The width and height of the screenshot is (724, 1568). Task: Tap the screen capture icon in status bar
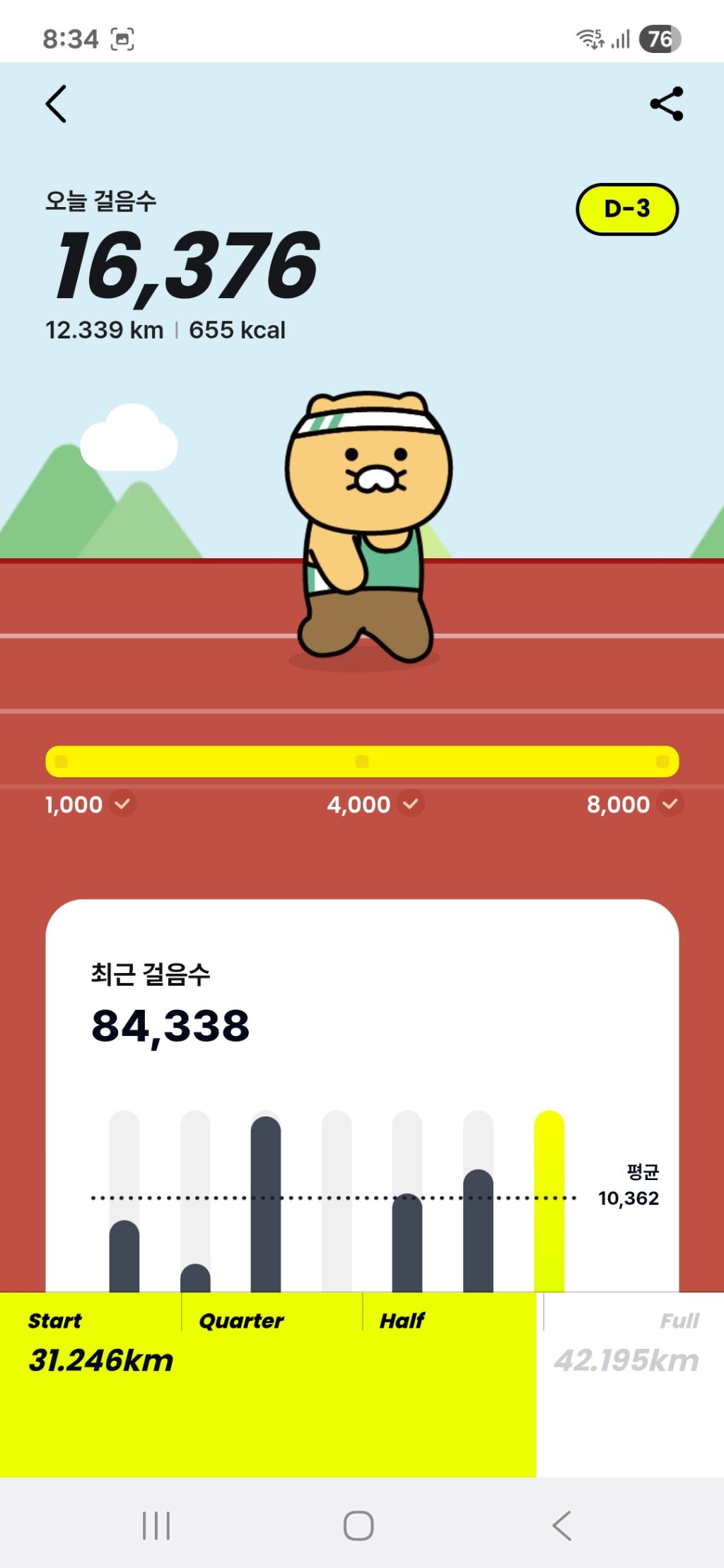(122, 40)
